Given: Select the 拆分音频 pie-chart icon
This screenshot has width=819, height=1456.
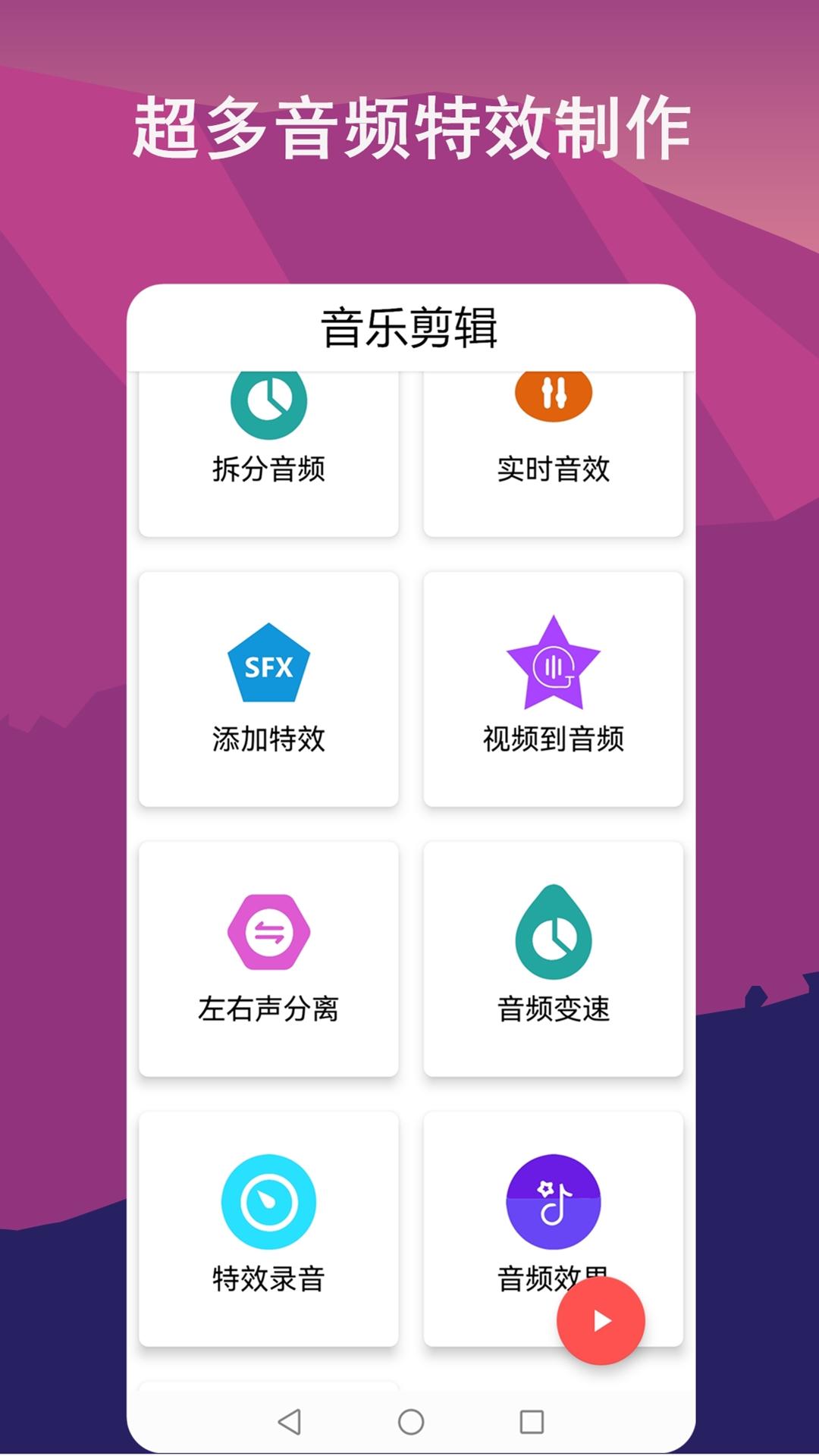Looking at the screenshot, I should click(x=269, y=402).
